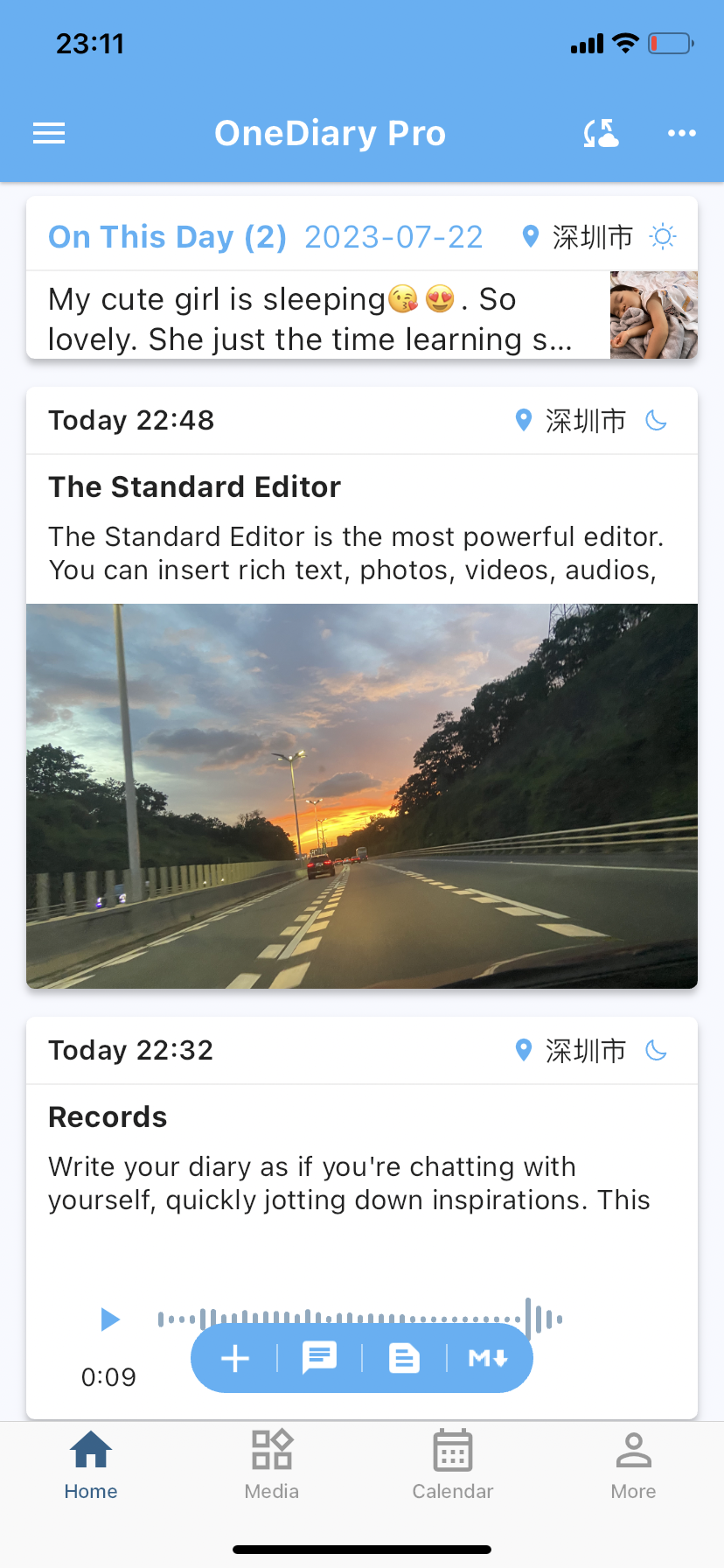The width and height of the screenshot is (724, 1568).
Task: Play the audio recording in Records
Action: point(110,1319)
